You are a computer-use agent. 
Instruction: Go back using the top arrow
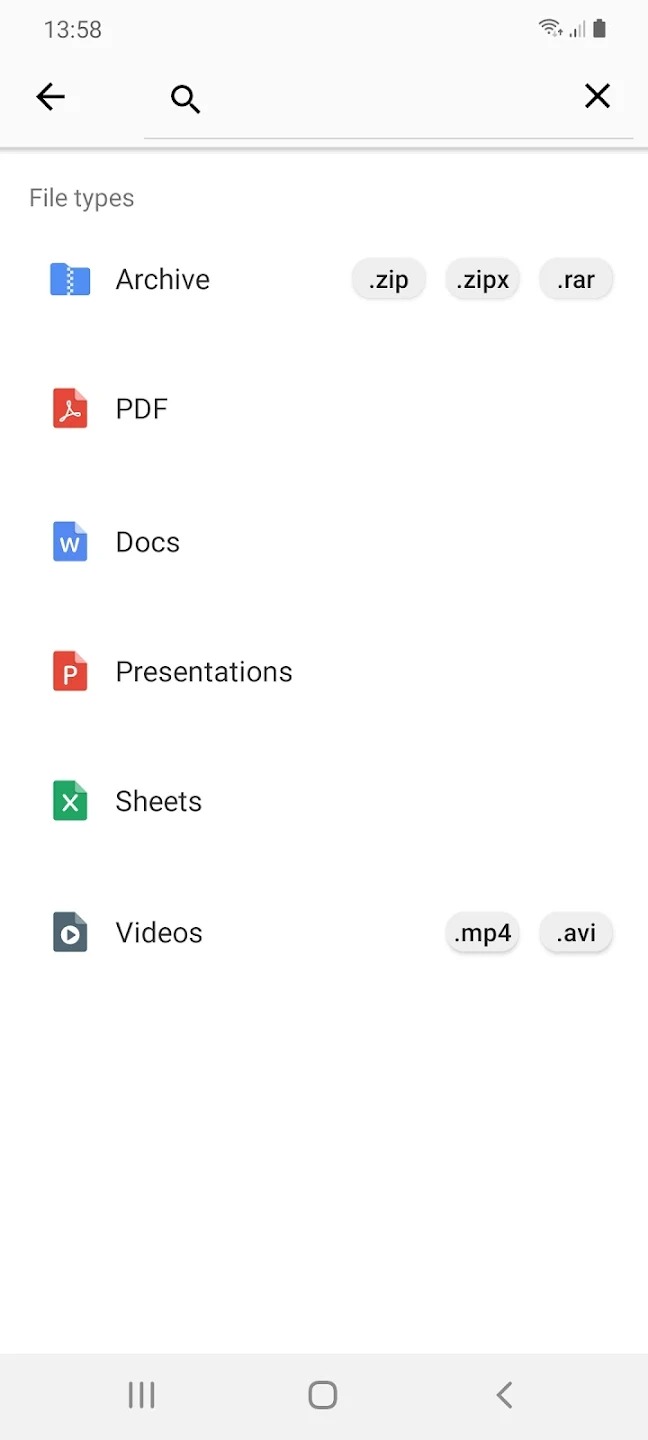tap(50, 96)
